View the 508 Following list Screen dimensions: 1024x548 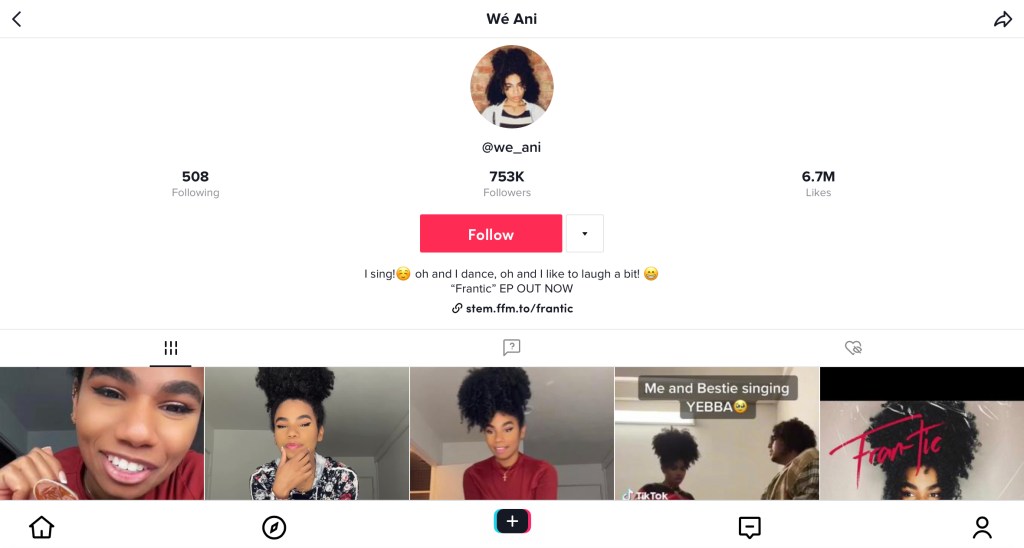[x=195, y=183]
